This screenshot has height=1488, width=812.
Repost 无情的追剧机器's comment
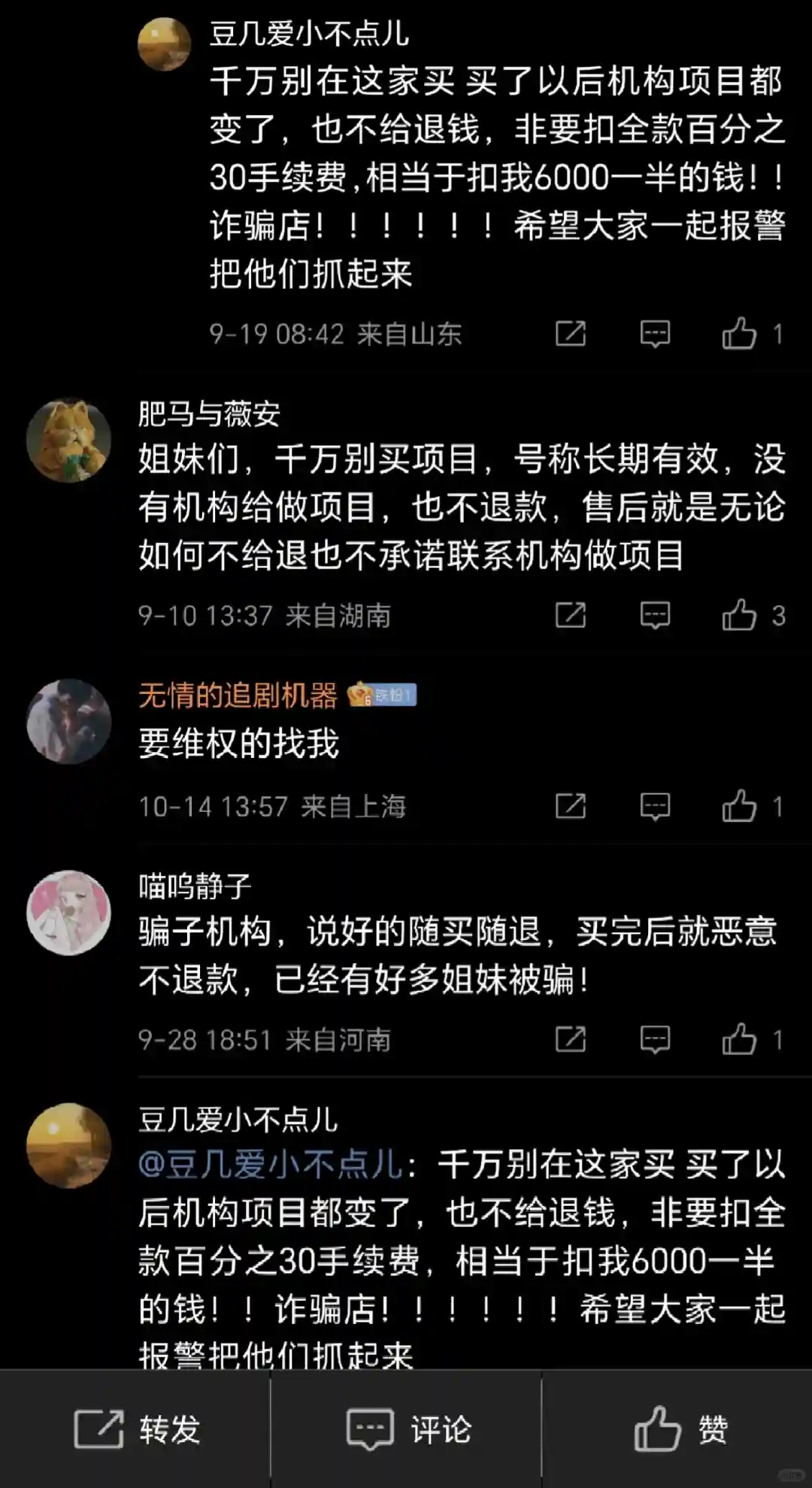[570, 806]
